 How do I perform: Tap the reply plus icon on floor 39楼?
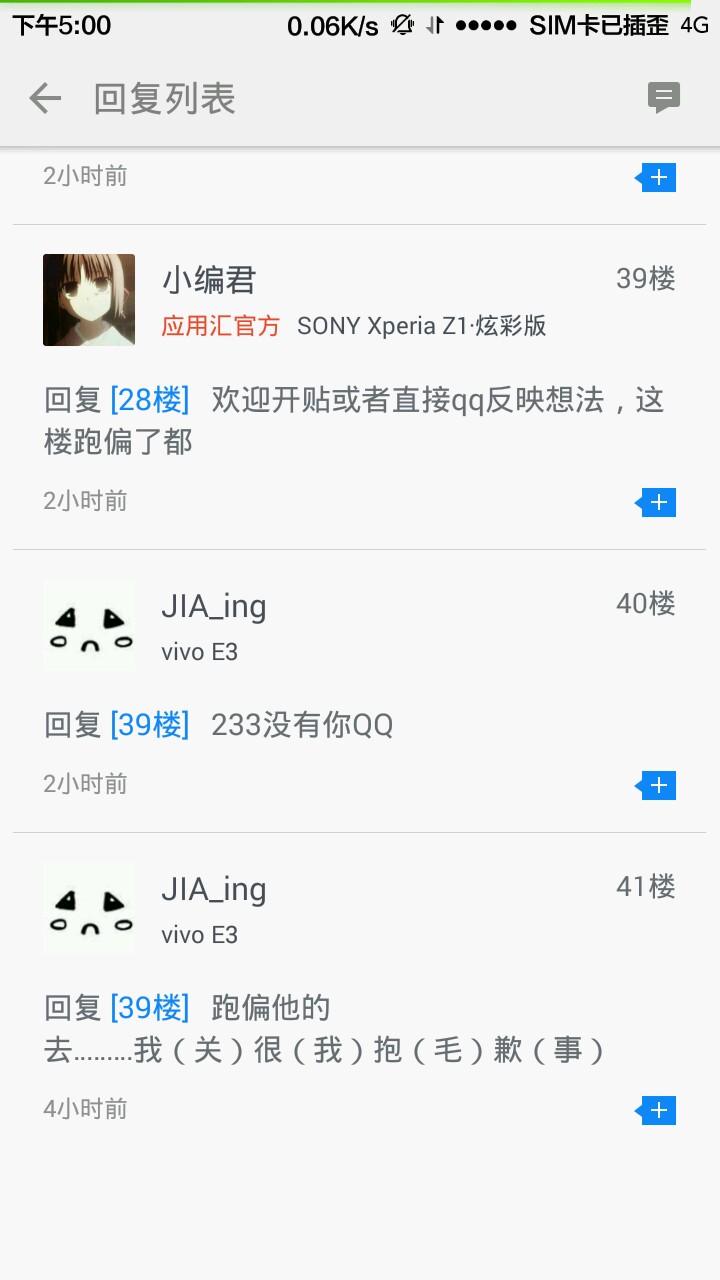[x=657, y=503]
